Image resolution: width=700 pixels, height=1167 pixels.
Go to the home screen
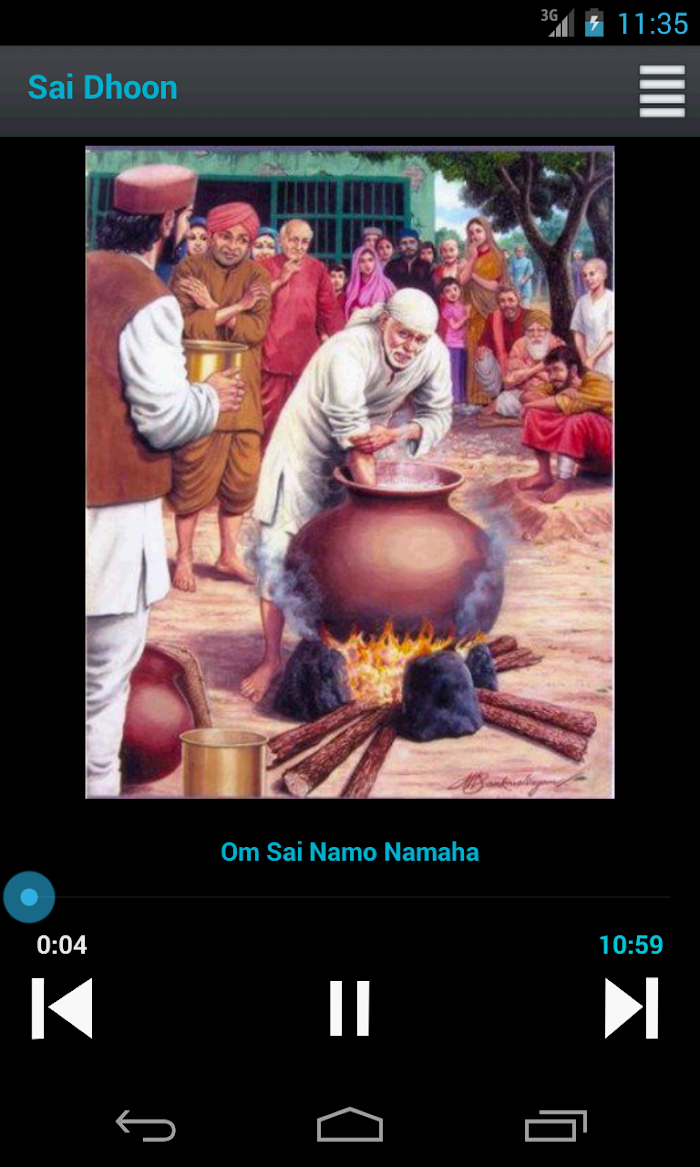point(350,1126)
